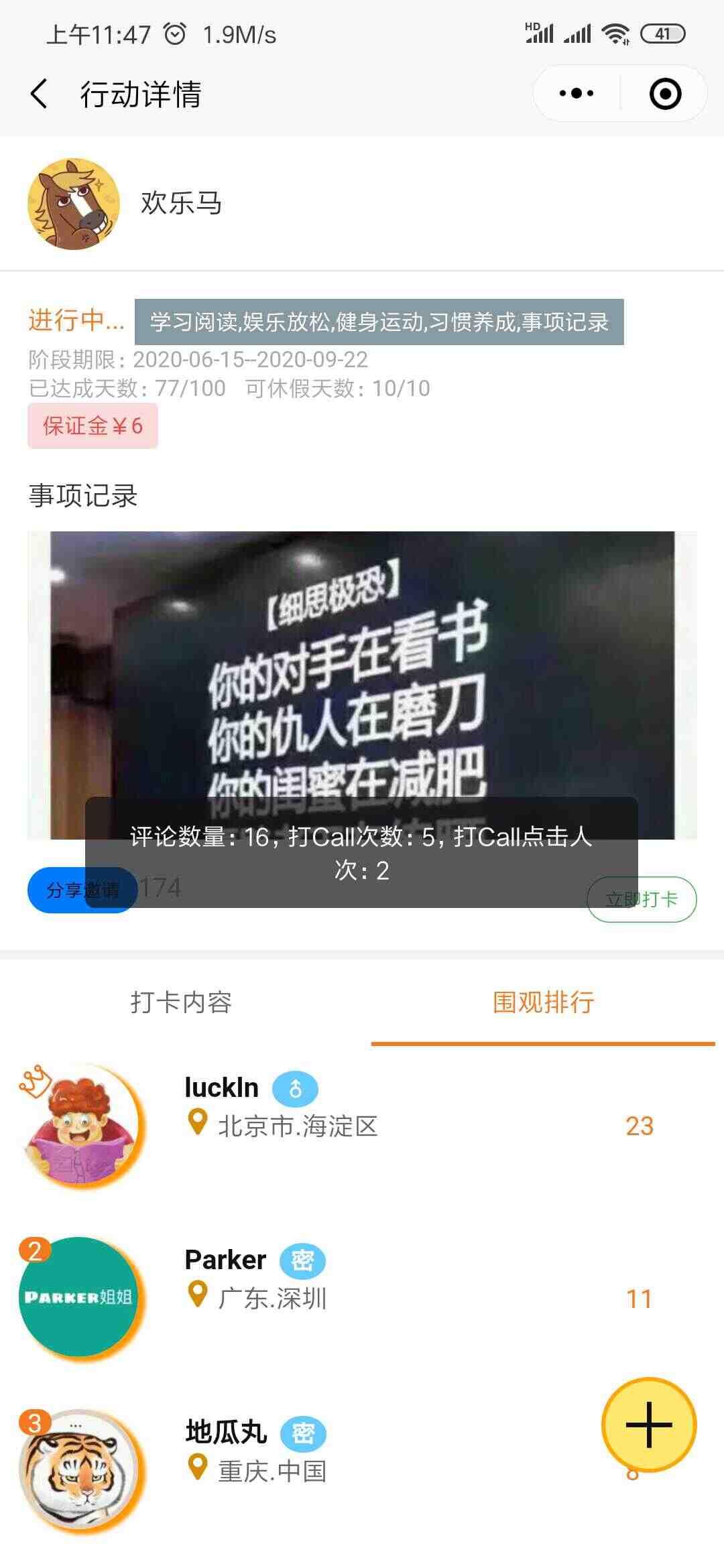This screenshot has width=724, height=1568.
Task: Open Parker's ranking entry
Action: pos(362,1298)
